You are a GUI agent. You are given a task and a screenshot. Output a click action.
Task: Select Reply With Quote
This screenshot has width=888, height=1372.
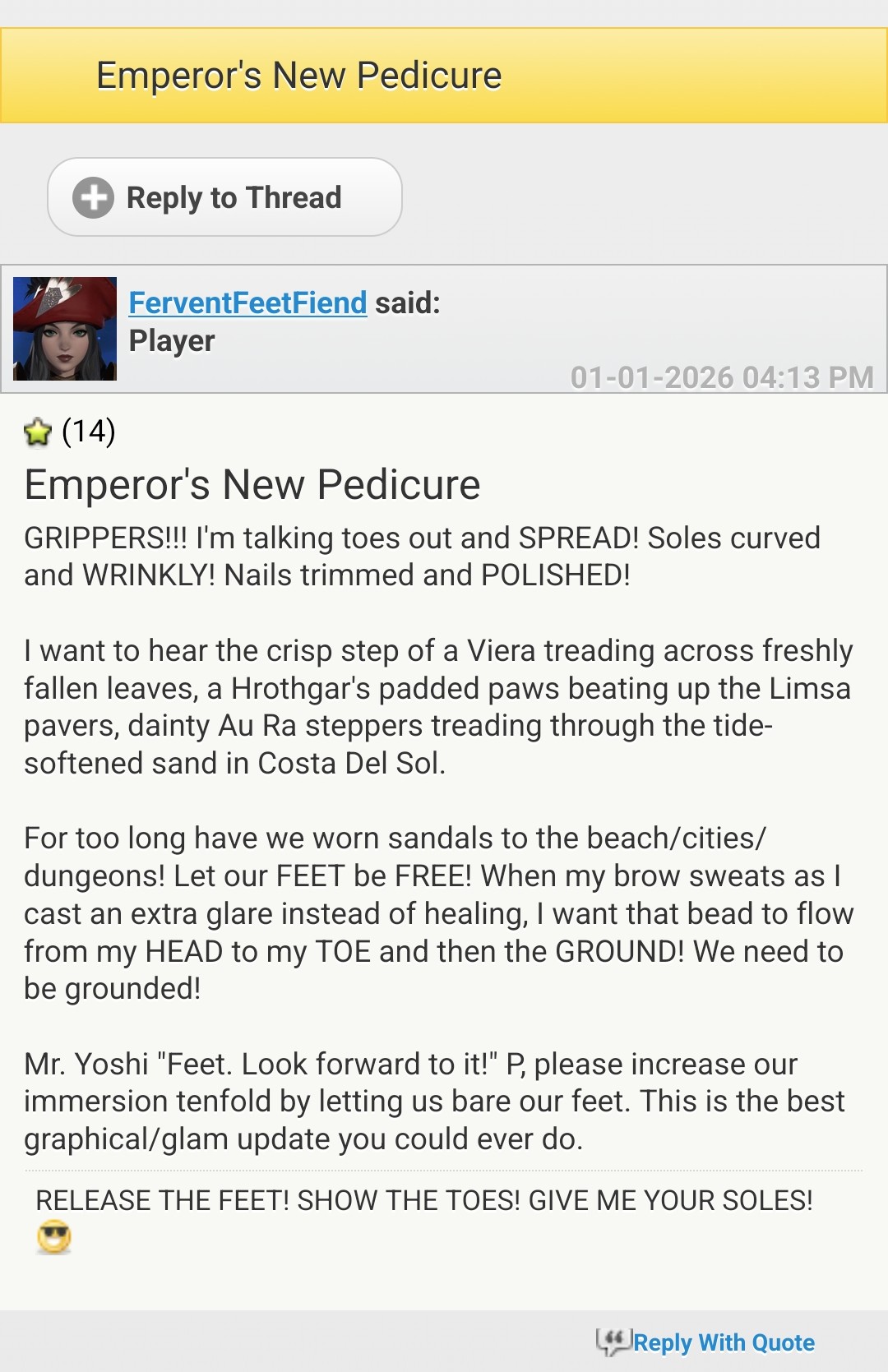tap(705, 1342)
